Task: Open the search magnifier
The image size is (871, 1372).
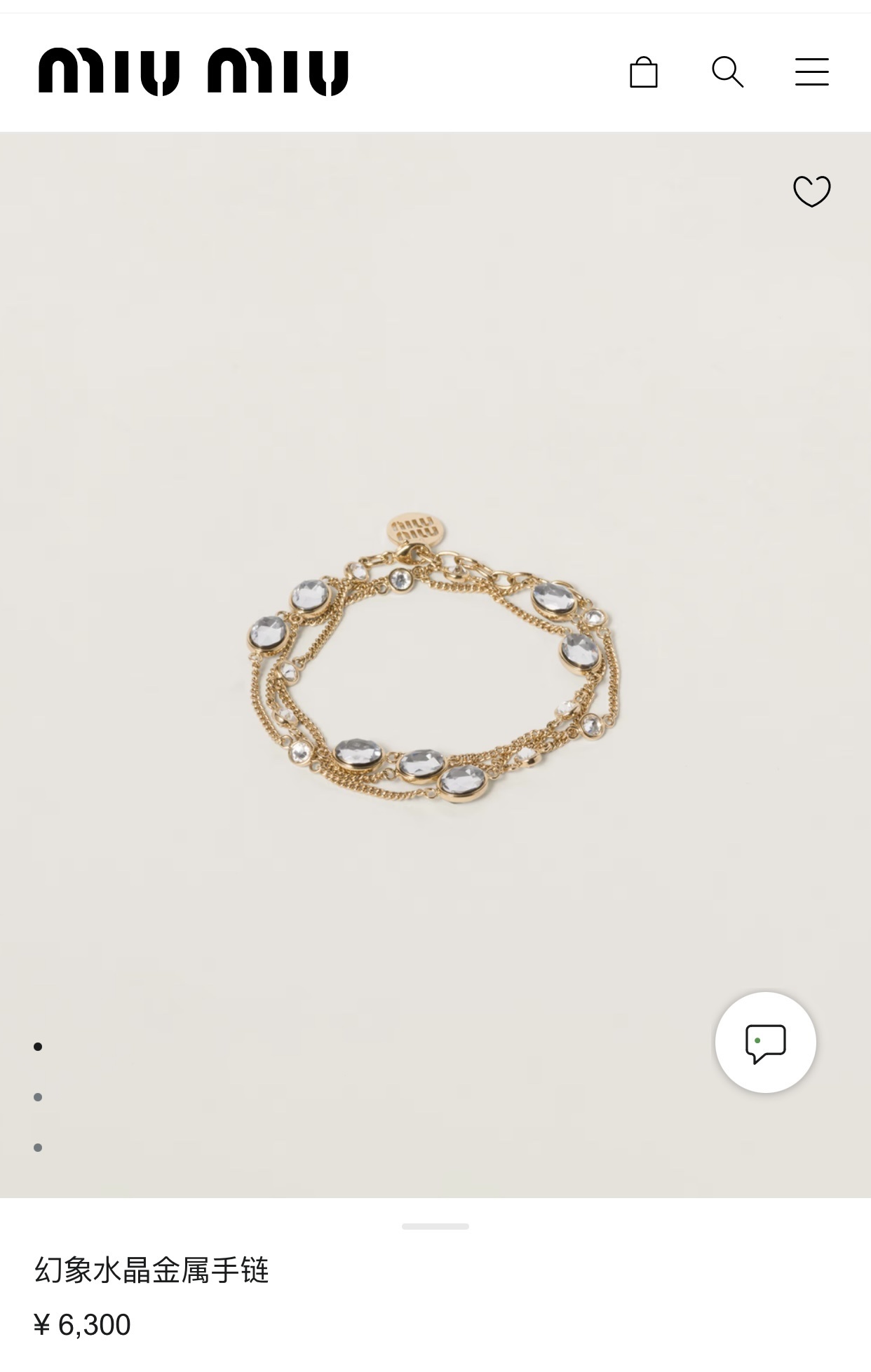Action: (x=727, y=72)
